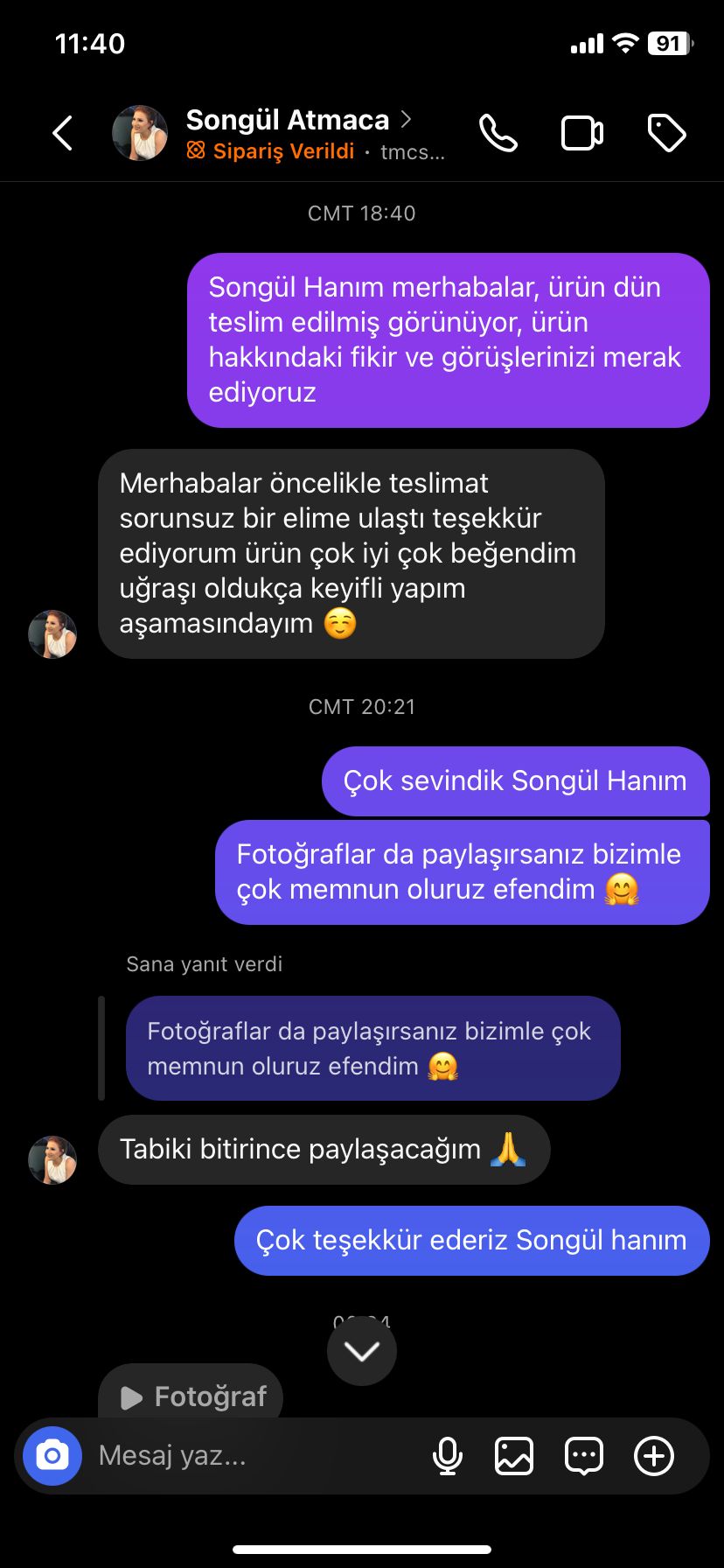Start a voice call with Songül Atmaca

tap(498, 134)
